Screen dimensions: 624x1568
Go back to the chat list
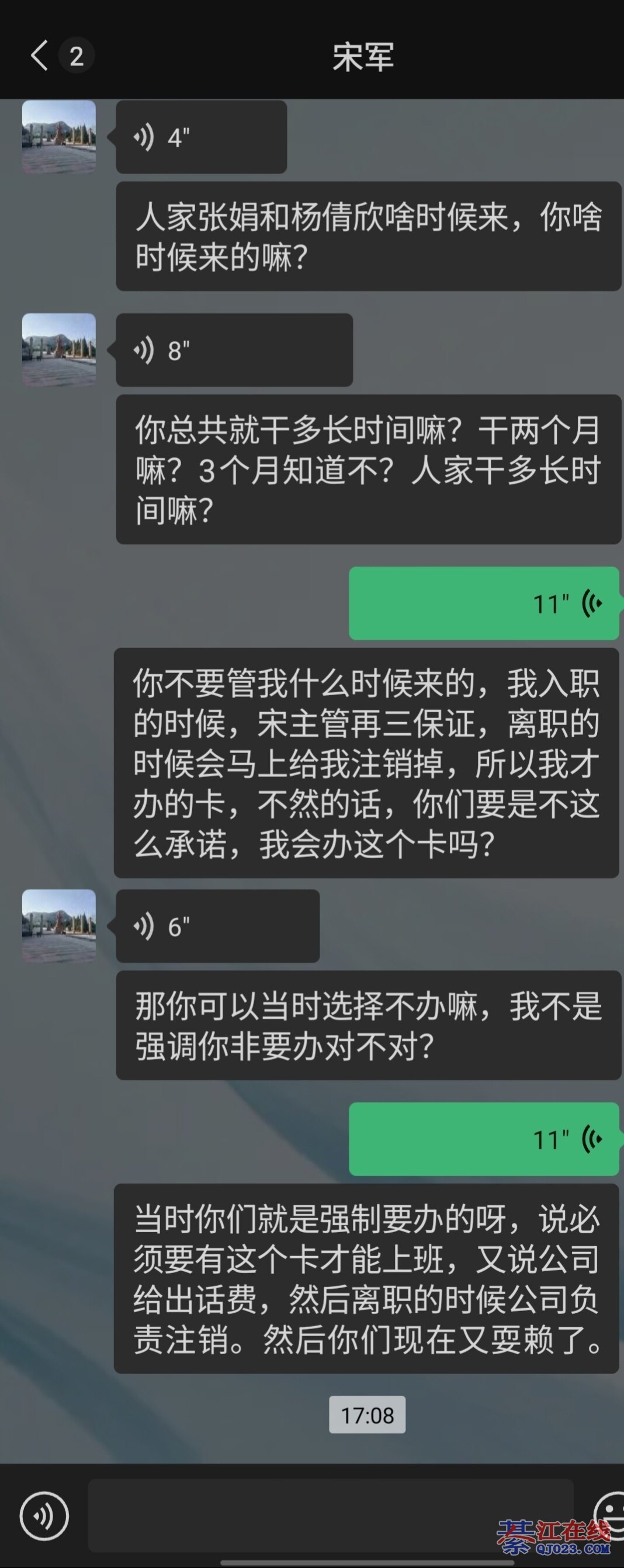[40, 56]
